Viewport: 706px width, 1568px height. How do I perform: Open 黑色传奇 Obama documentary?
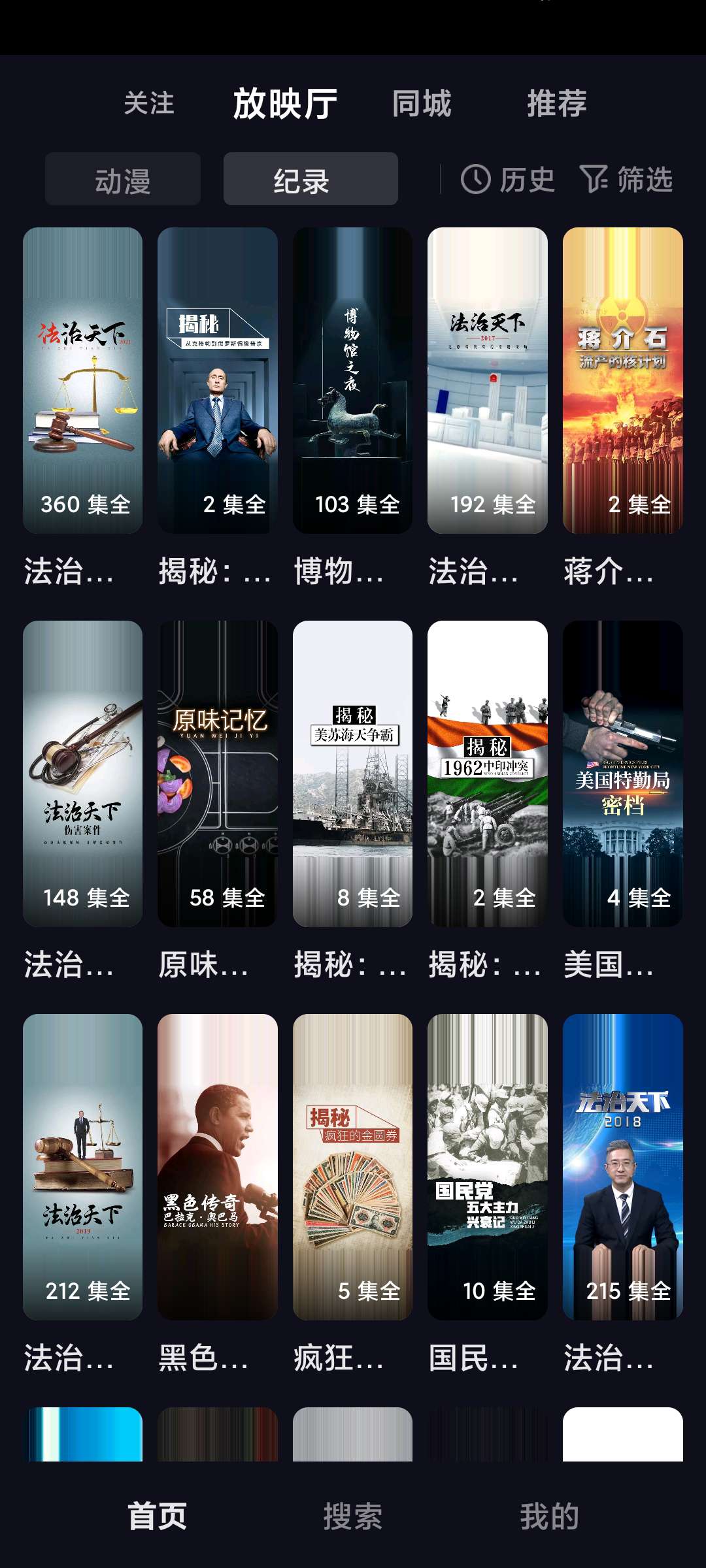218,1167
